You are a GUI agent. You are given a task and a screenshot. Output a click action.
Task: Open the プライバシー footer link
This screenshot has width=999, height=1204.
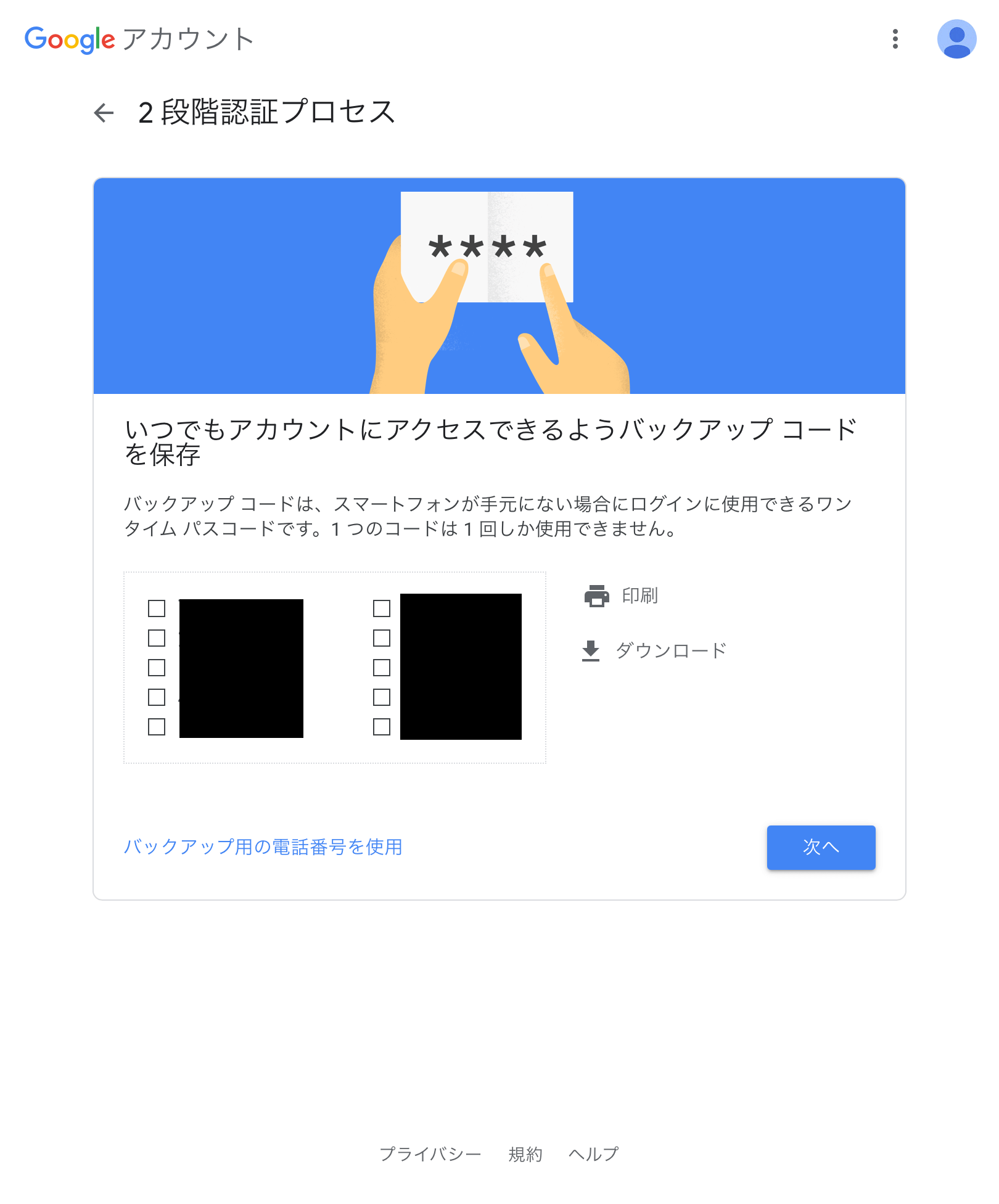coord(430,1154)
